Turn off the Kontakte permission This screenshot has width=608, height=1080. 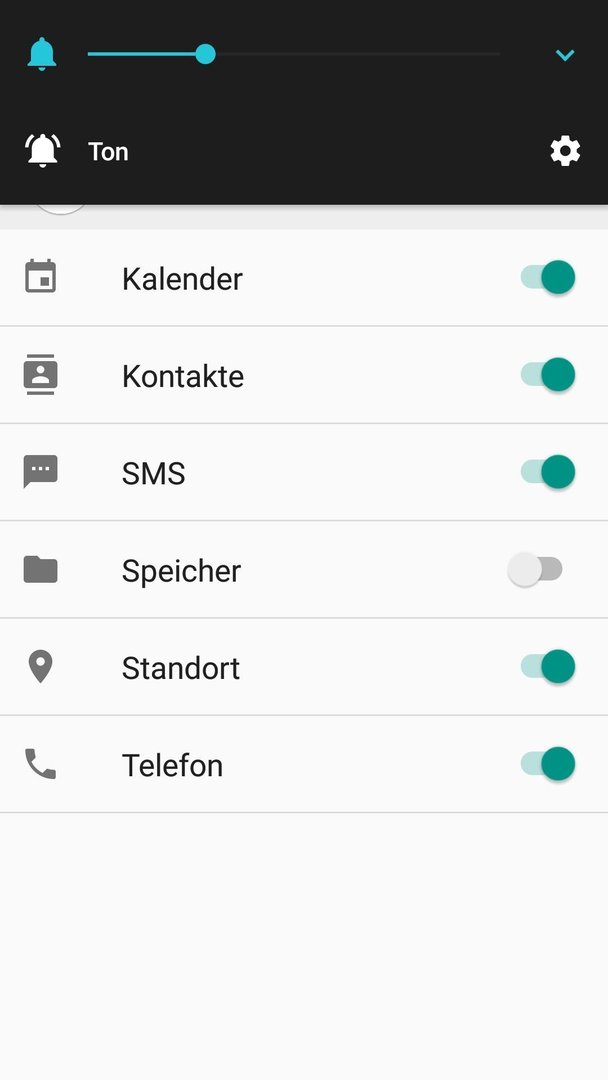[548, 375]
